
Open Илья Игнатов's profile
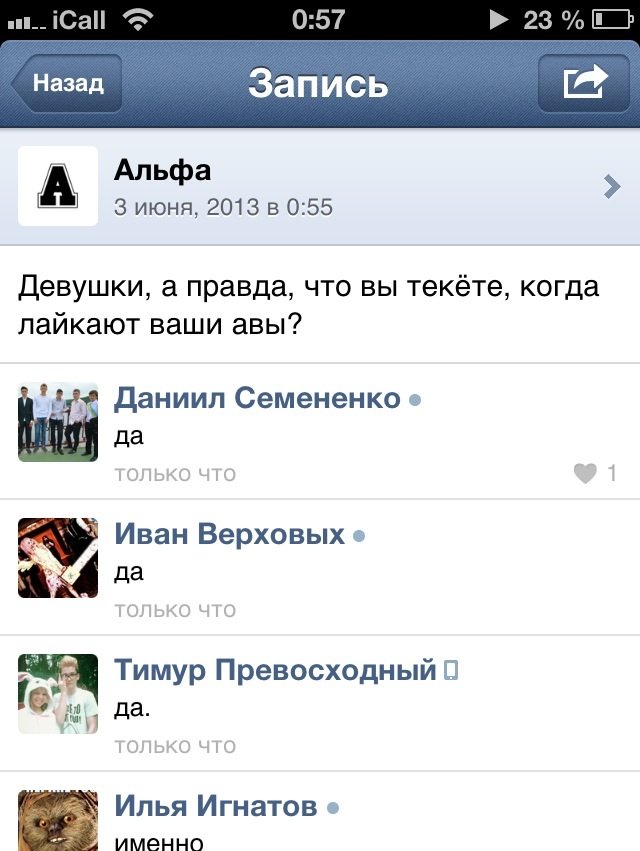click(x=215, y=806)
